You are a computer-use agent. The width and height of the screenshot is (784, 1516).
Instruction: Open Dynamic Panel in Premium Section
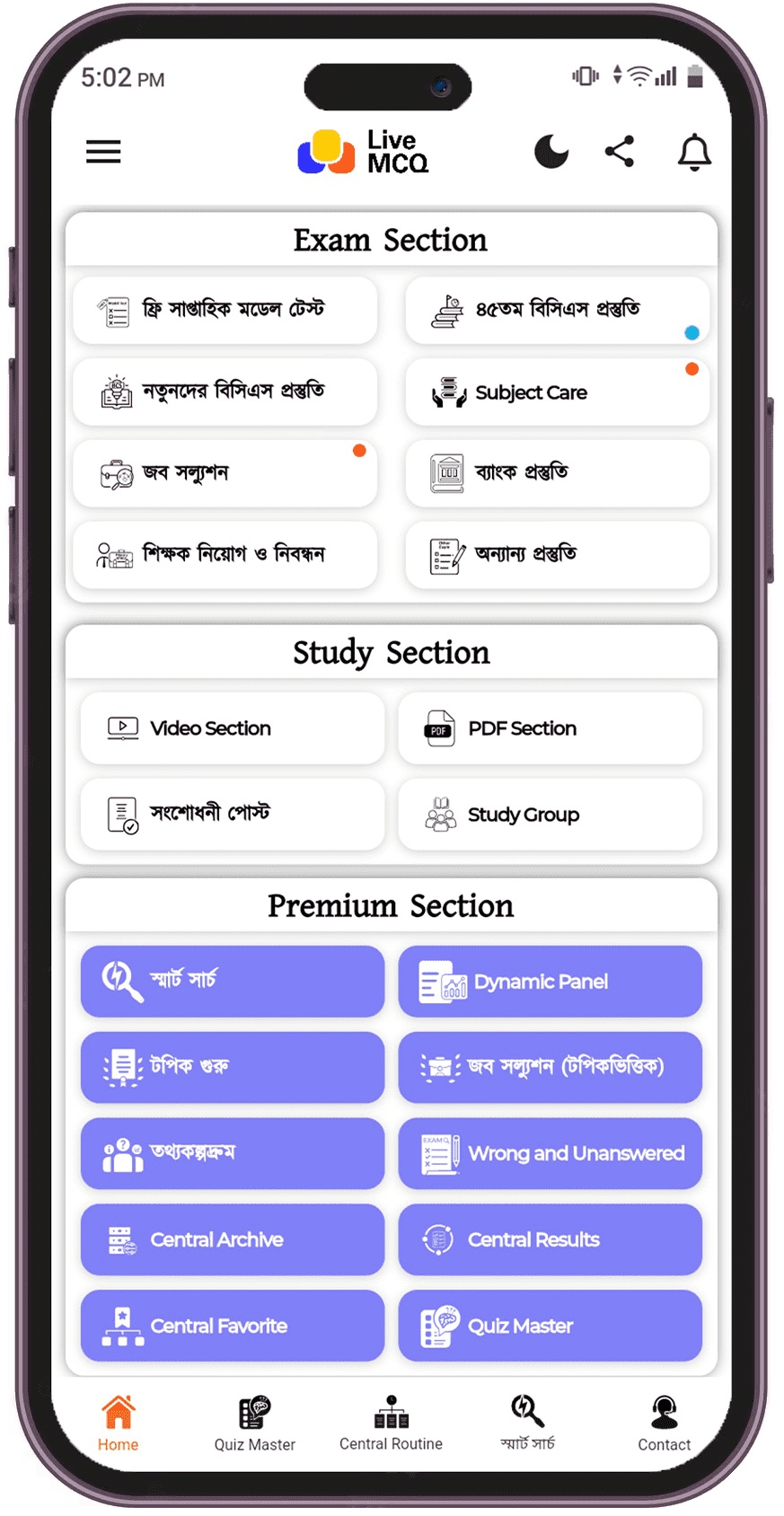pos(550,982)
